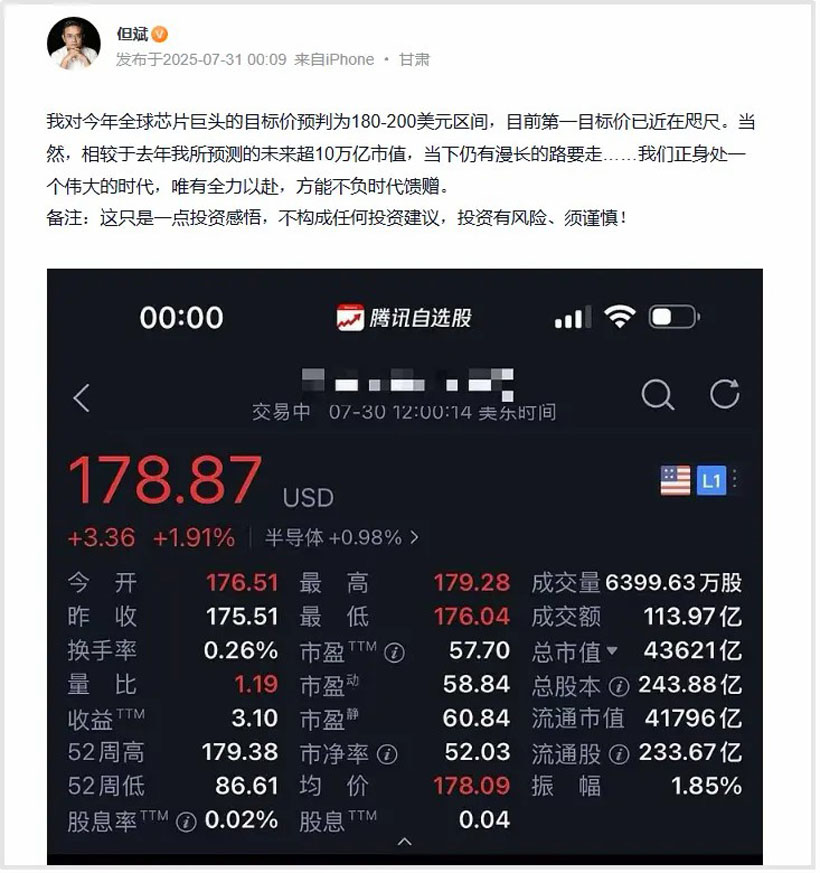Open the 但斌 username link
The width and height of the screenshot is (820, 873).
[x=131, y=34]
